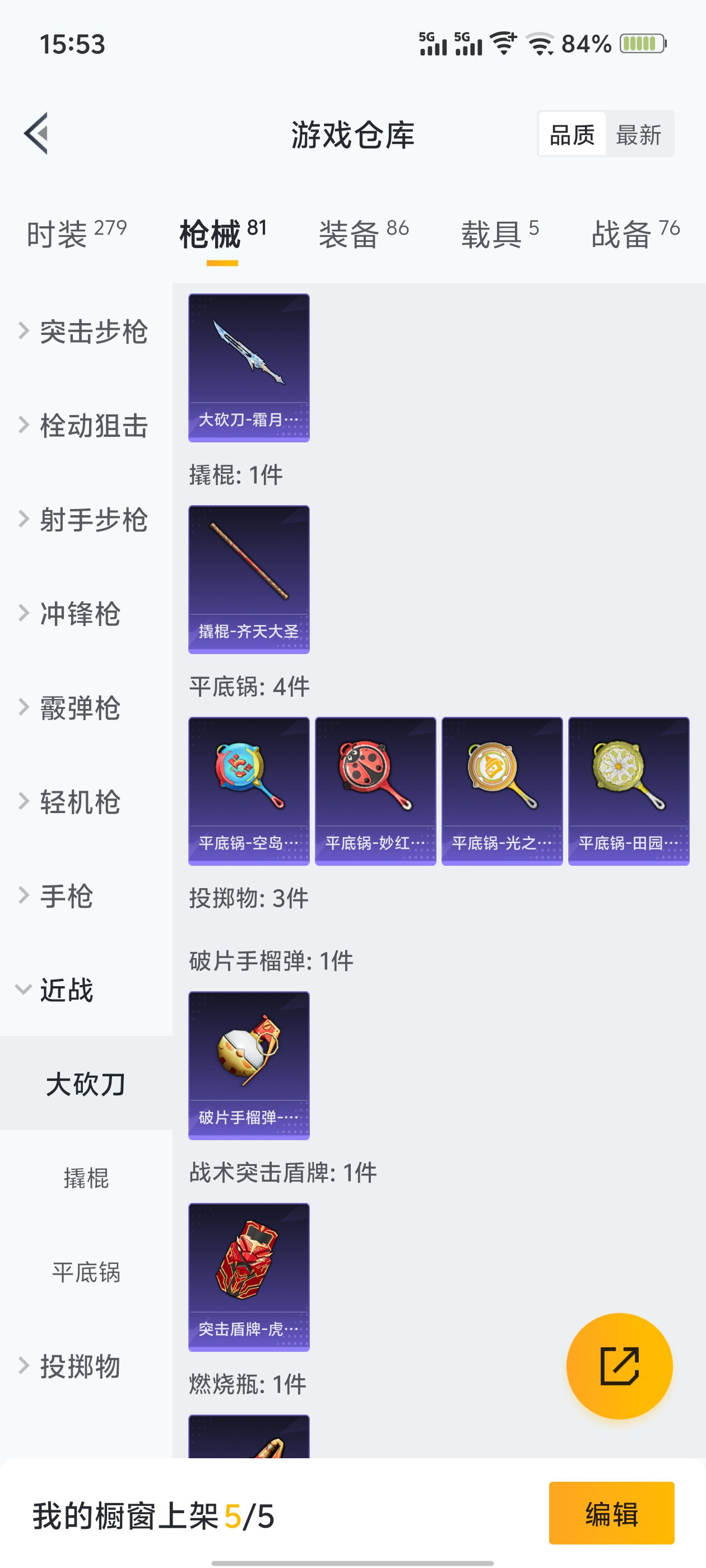Go back from the 游戏仓库 page
Screen dimensions: 706x1568
[36, 133]
